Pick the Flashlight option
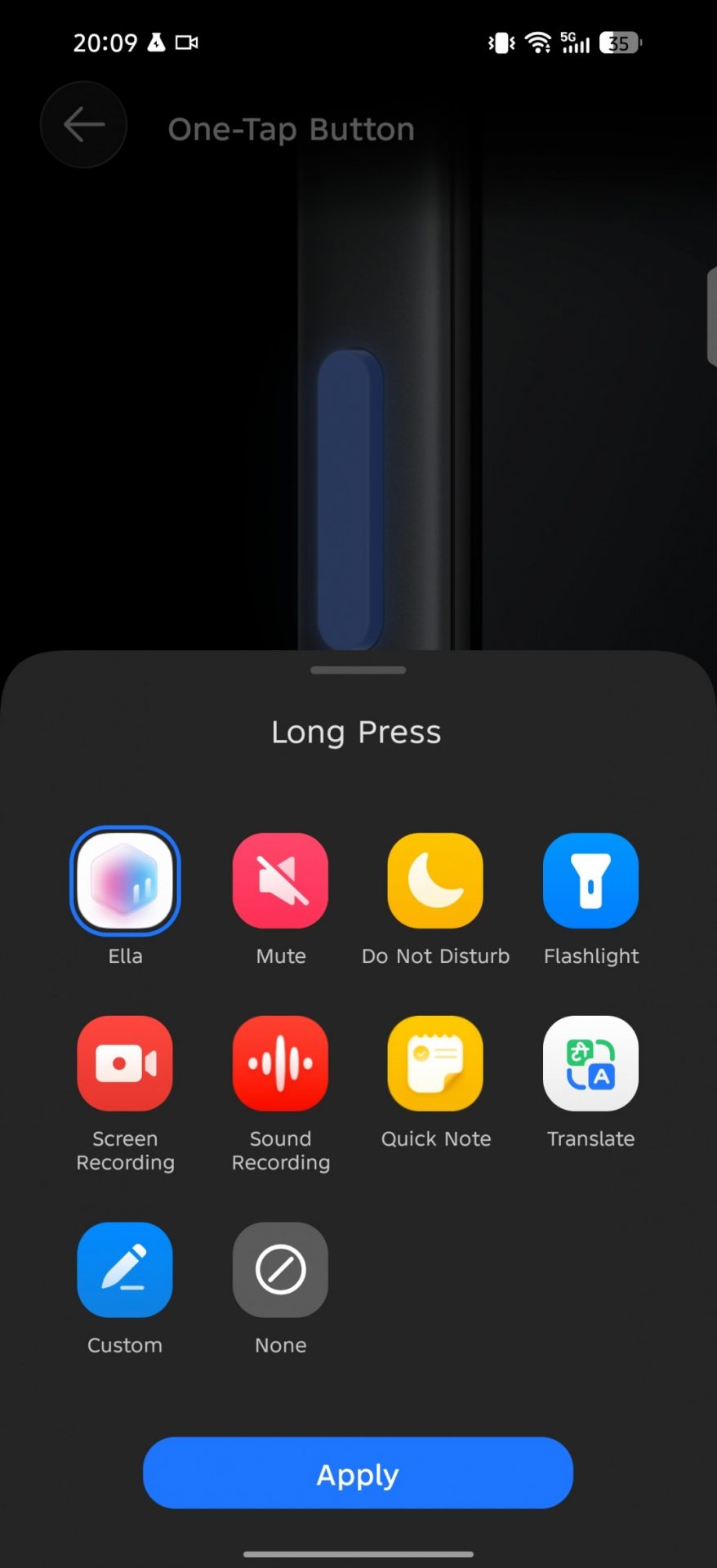 coord(590,880)
